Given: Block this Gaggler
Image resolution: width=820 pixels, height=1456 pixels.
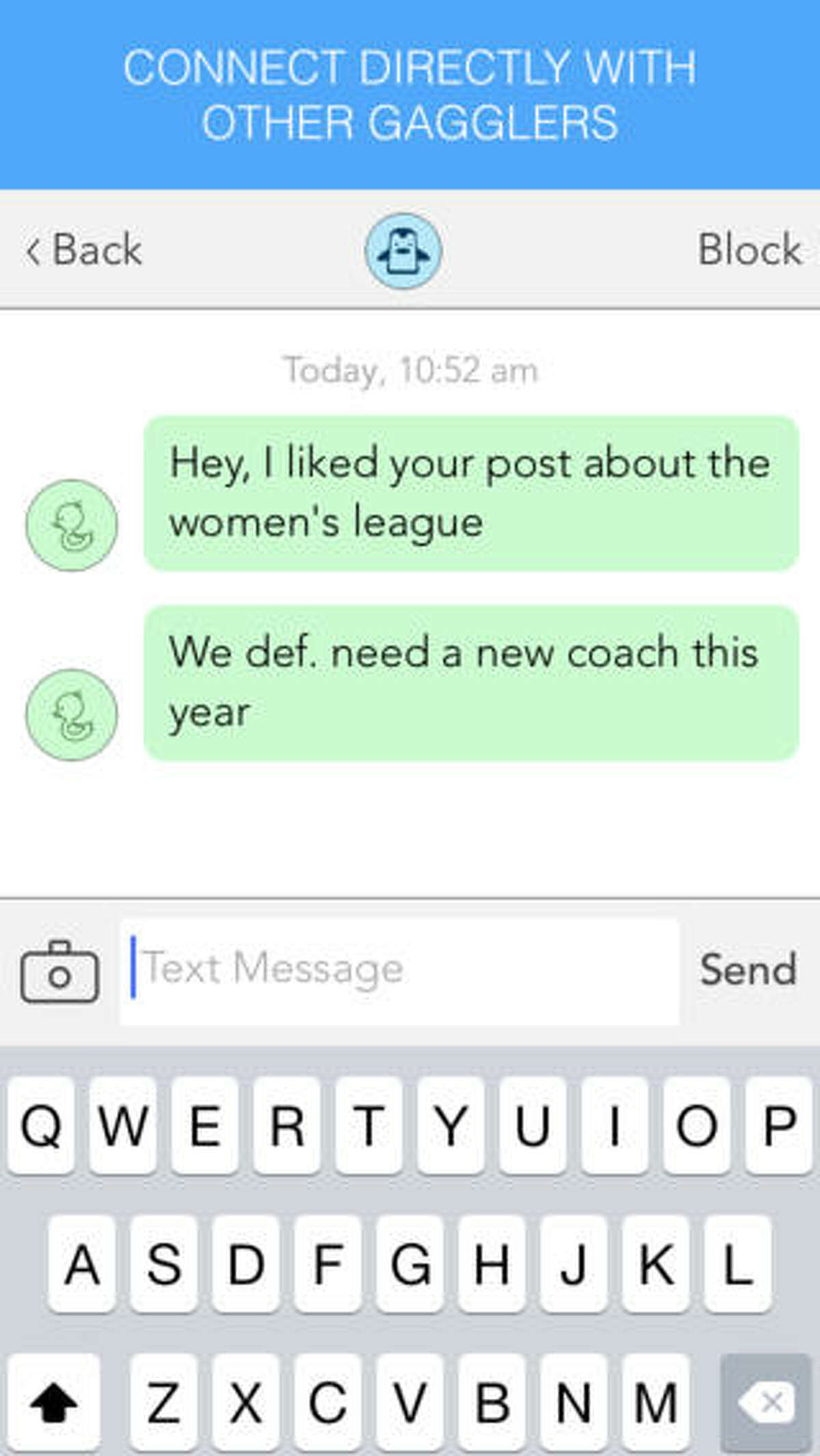Looking at the screenshot, I should coord(749,250).
